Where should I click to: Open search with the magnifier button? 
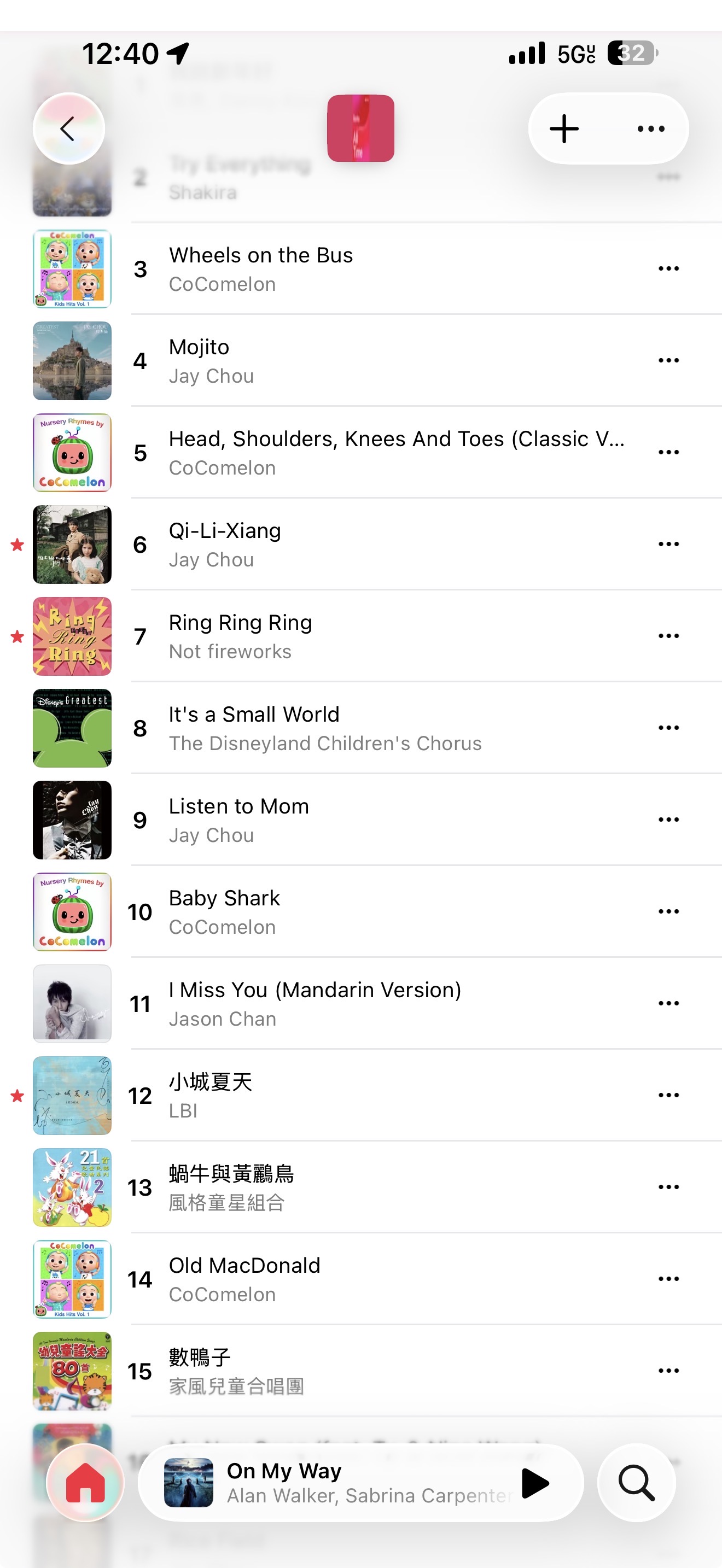click(637, 1483)
